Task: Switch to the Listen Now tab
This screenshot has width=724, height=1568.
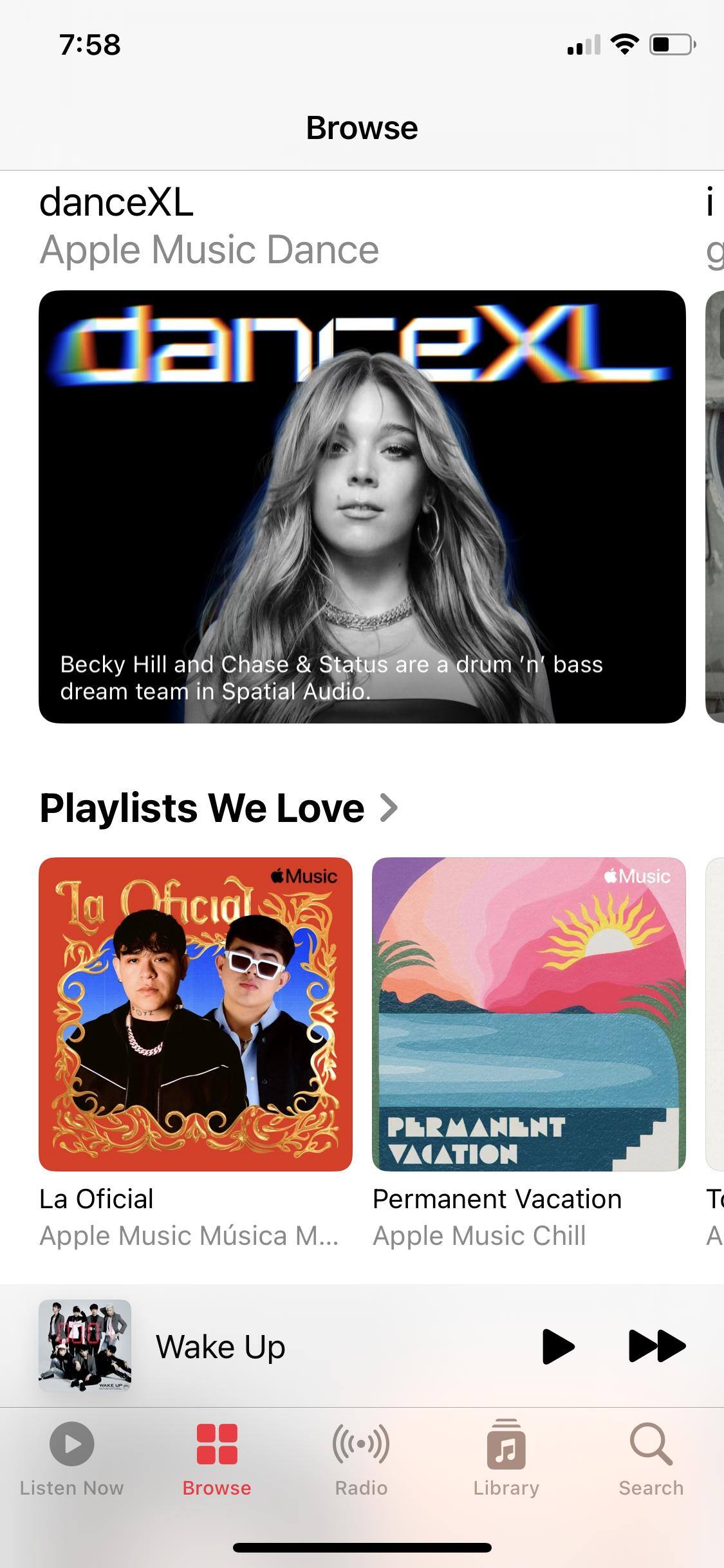Action: point(71,1459)
